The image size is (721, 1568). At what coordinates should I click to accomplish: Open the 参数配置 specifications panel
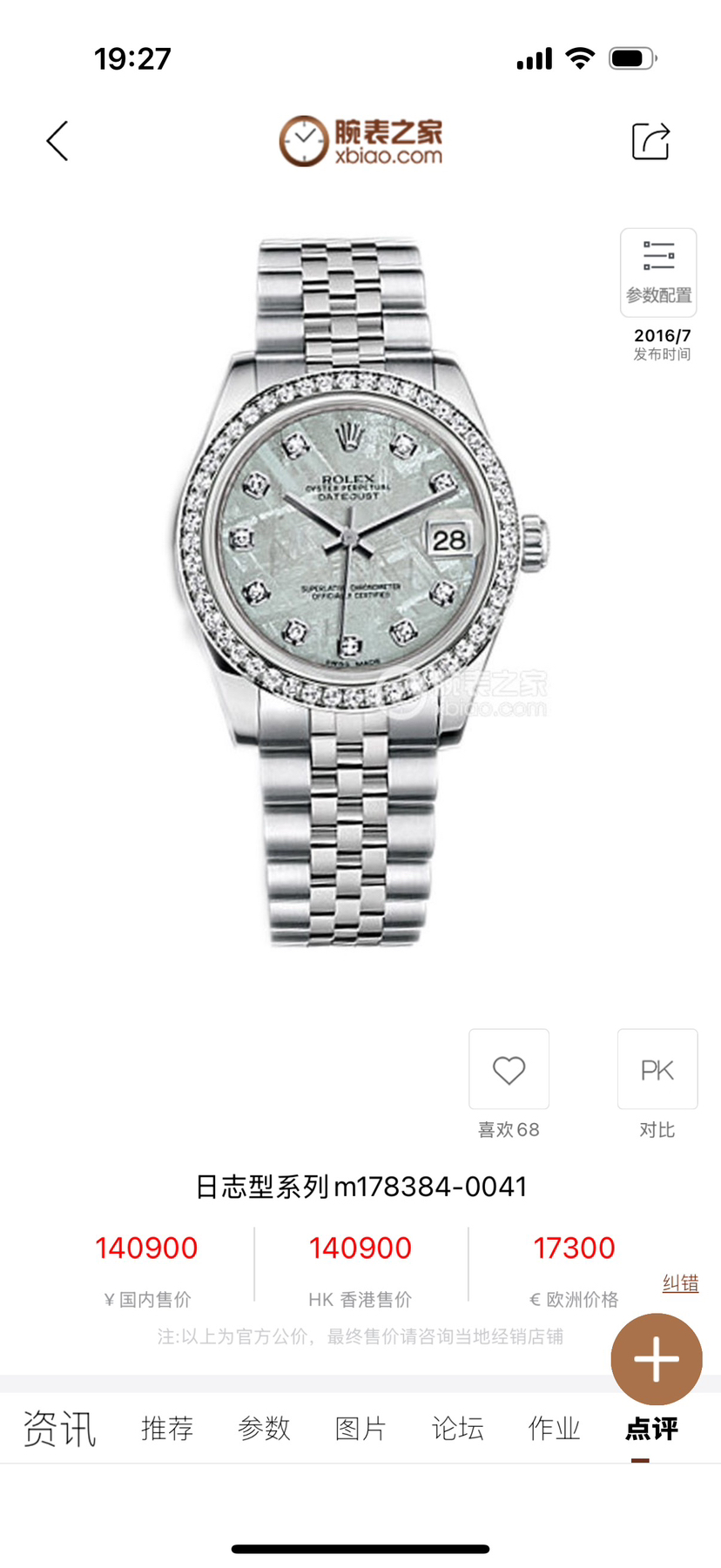tap(658, 273)
